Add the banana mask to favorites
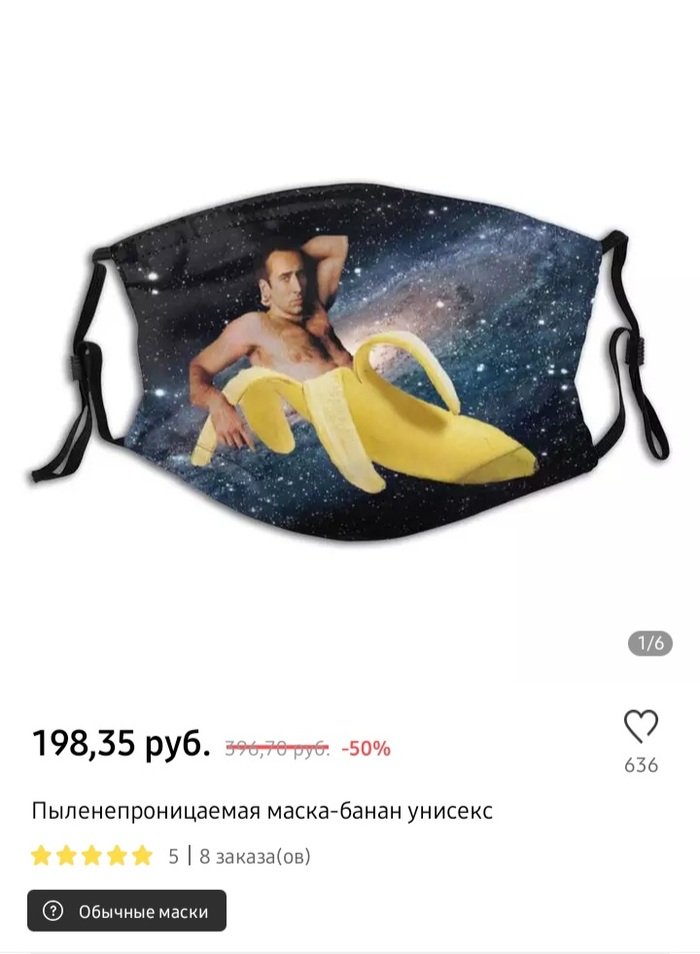 point(641,726)
